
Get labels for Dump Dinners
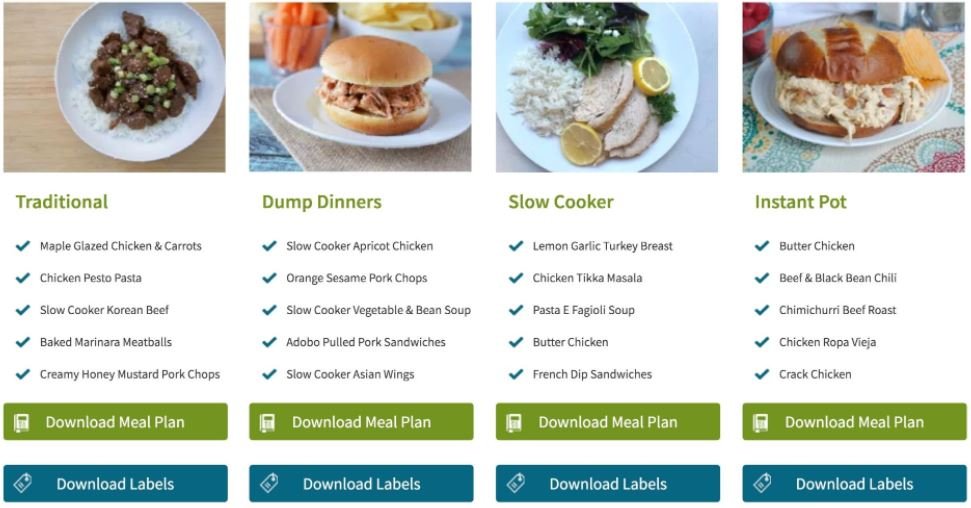361,484
